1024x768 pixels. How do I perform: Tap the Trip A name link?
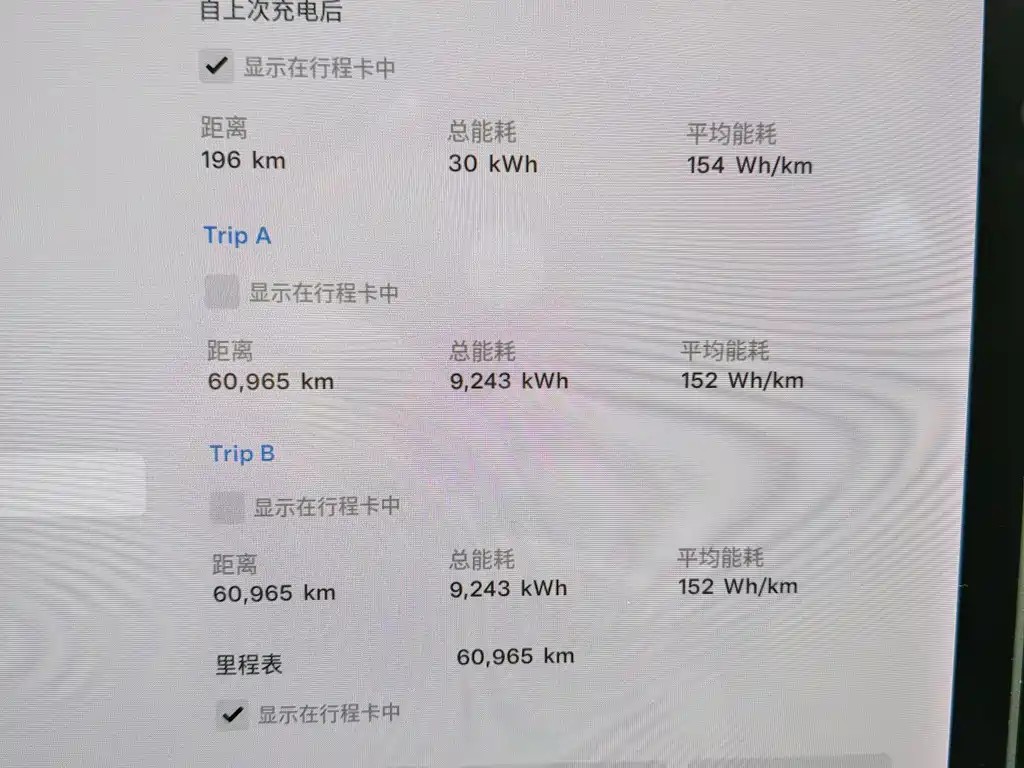click(x=237, y=236)
